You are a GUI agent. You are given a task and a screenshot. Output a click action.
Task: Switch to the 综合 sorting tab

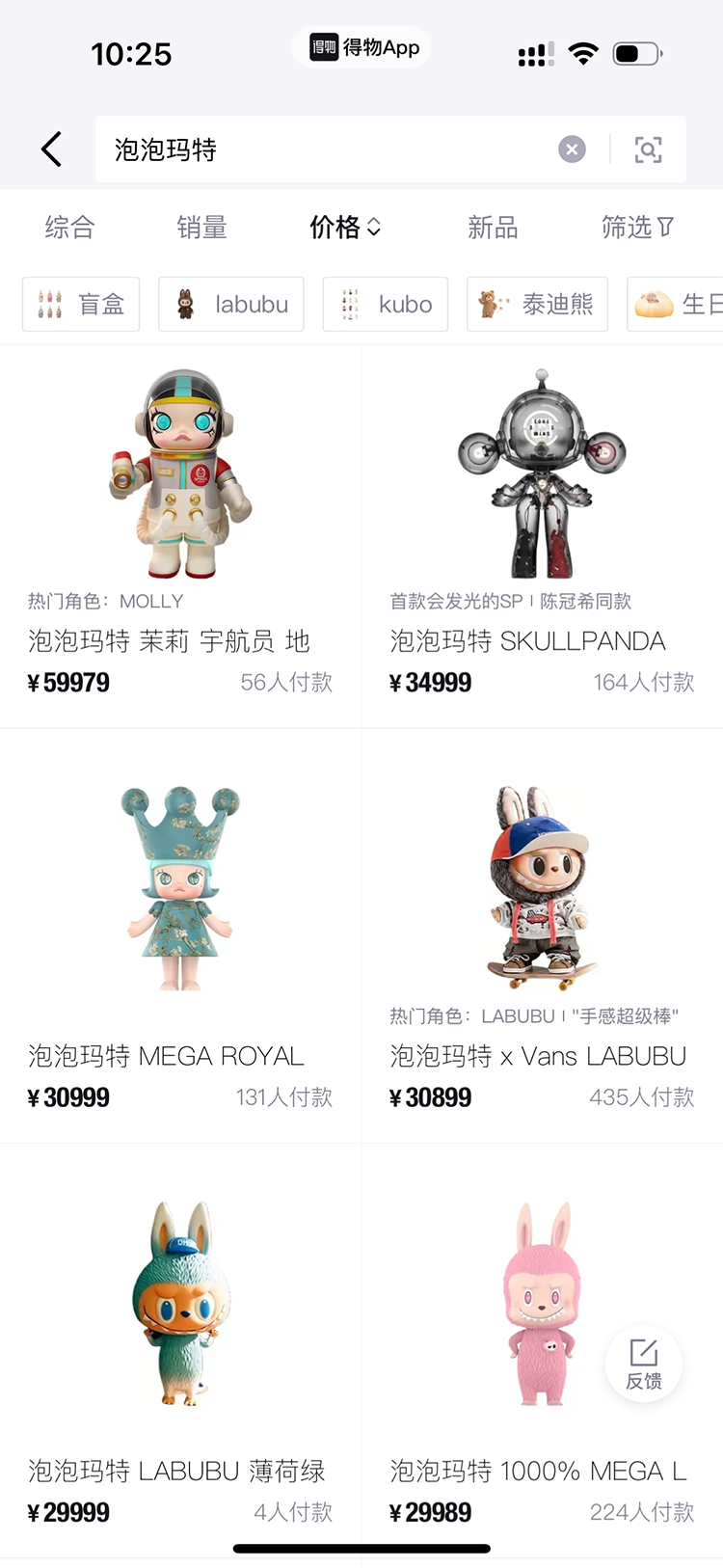[x=69, y=228]
